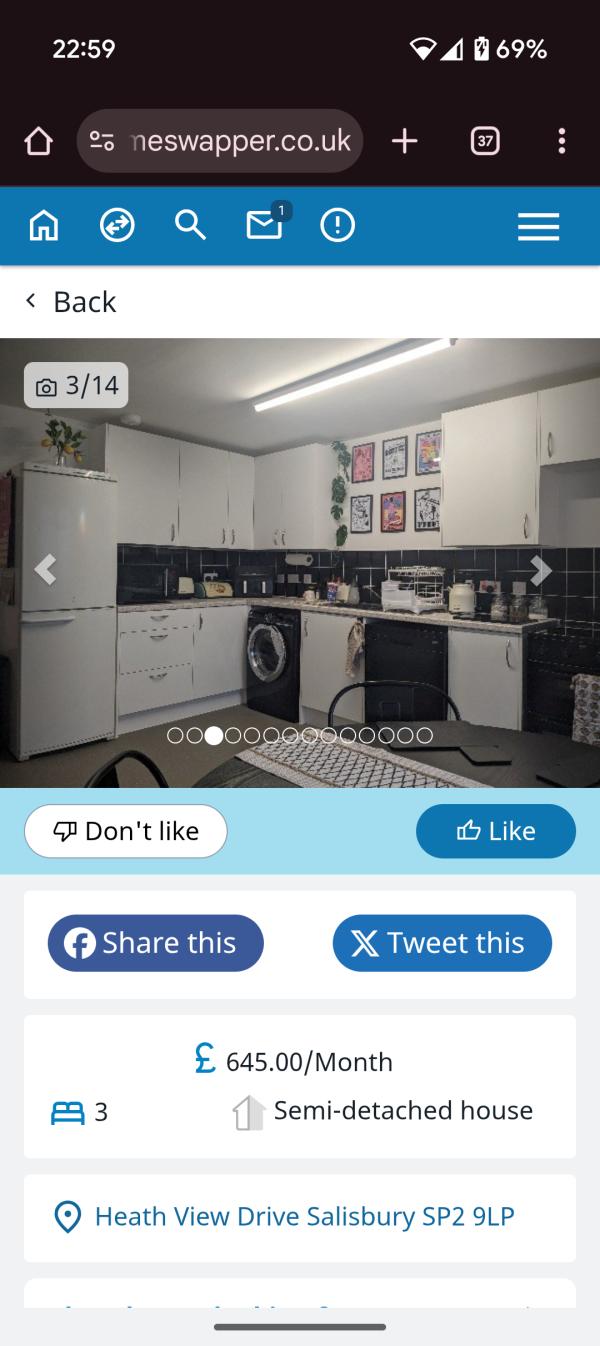This screenshot has width=600, height=1346.
Task: Open the Heath View Drive address link
Action: click(x=304, y=1216)
